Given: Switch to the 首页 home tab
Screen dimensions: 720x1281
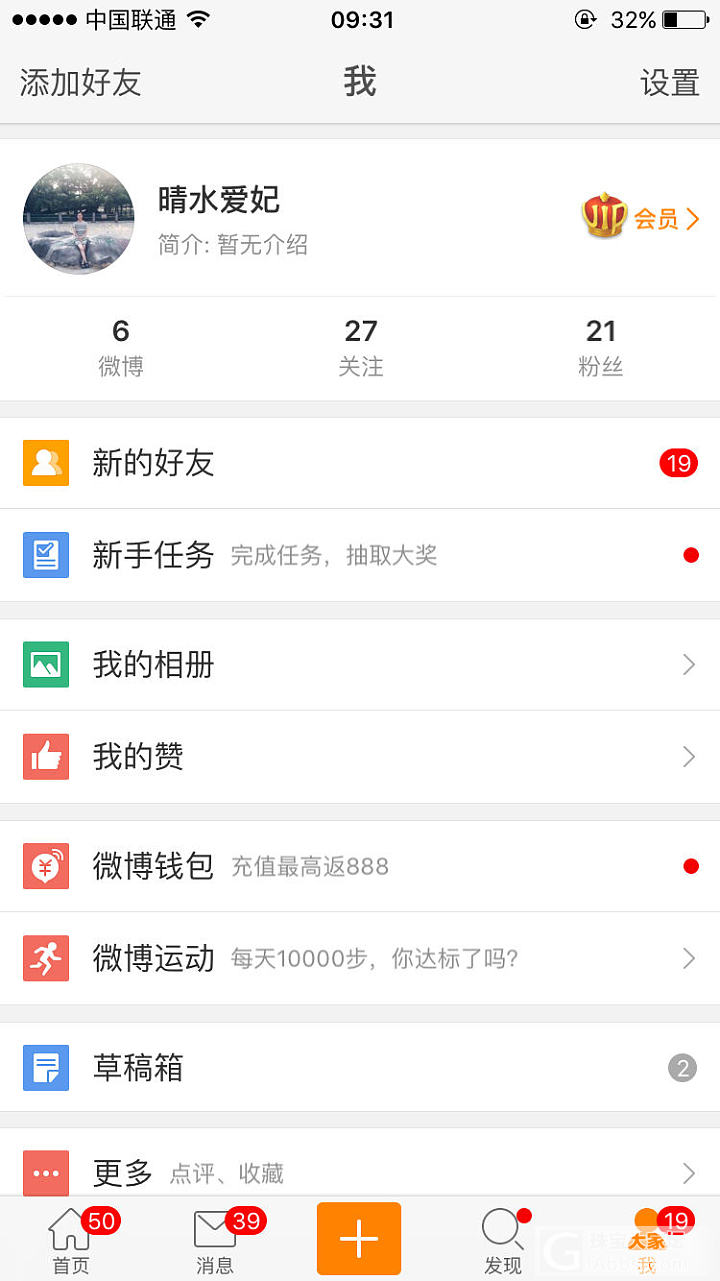Looking at the screenshot, I should (x=70, y=1240).
